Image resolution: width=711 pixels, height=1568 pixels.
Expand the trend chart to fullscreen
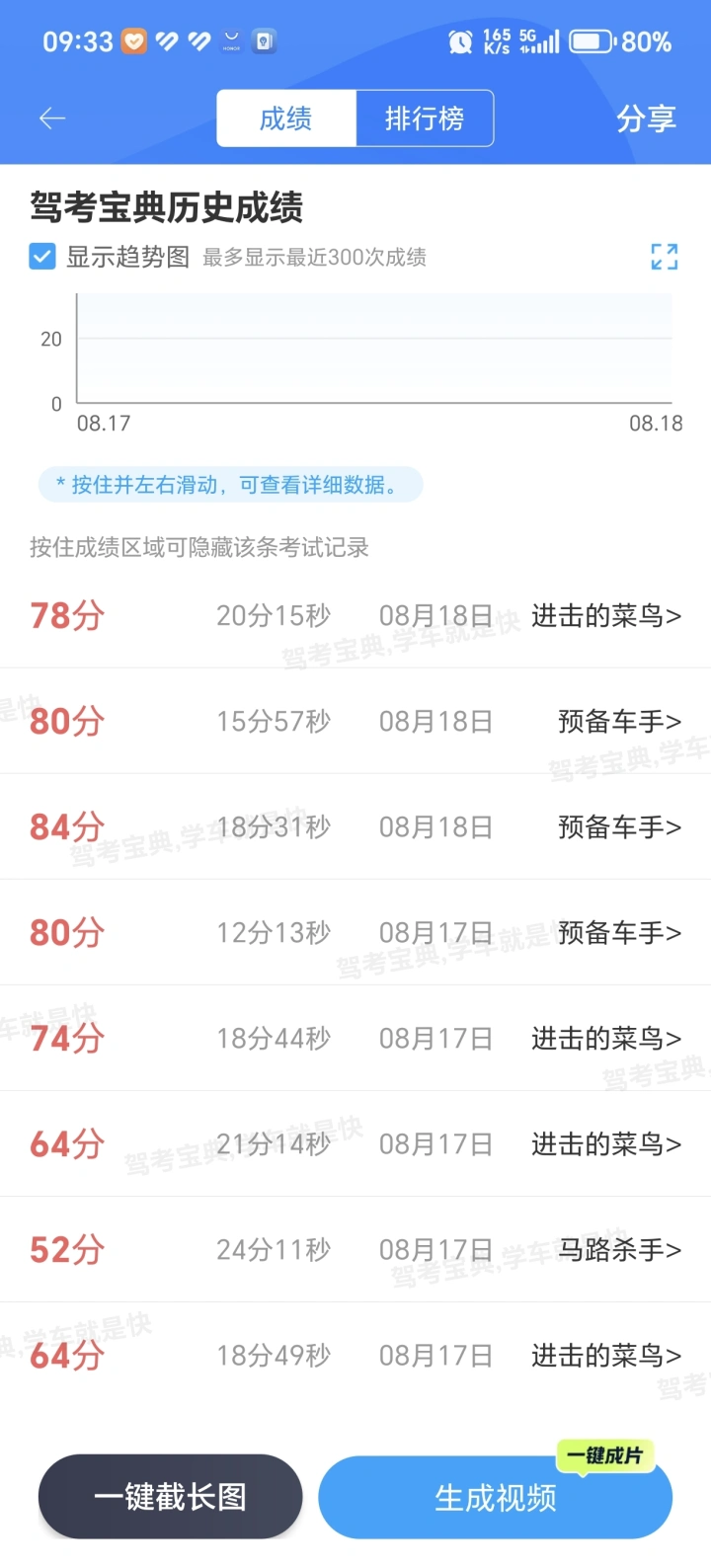pyautogui.click(x=665, y=257)
